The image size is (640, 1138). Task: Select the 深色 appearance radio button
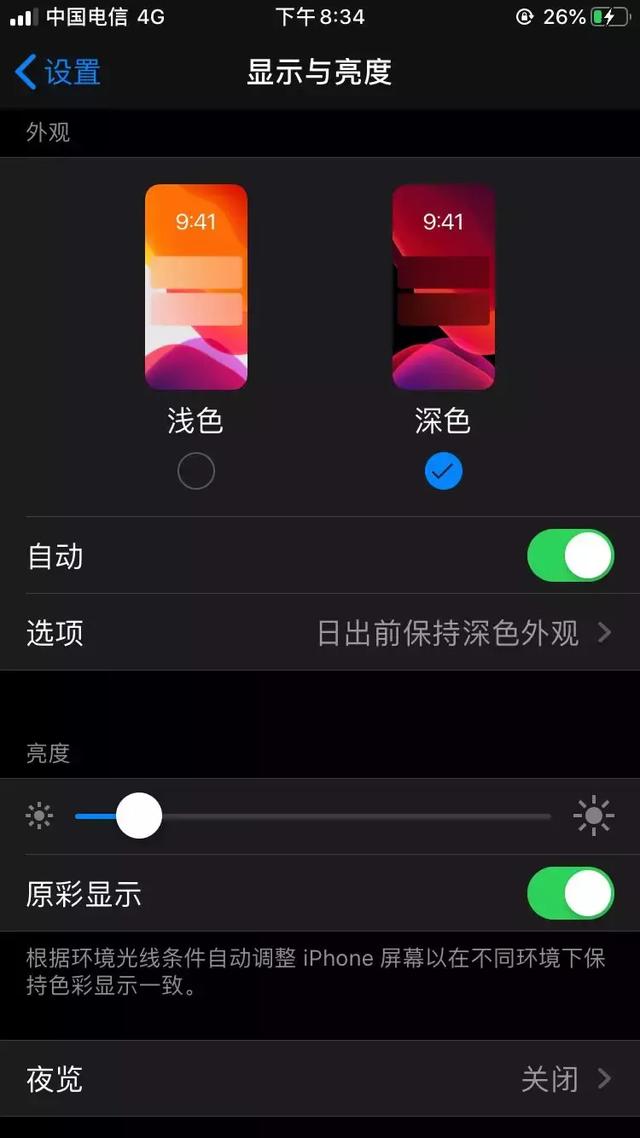(x=443, y=471)
